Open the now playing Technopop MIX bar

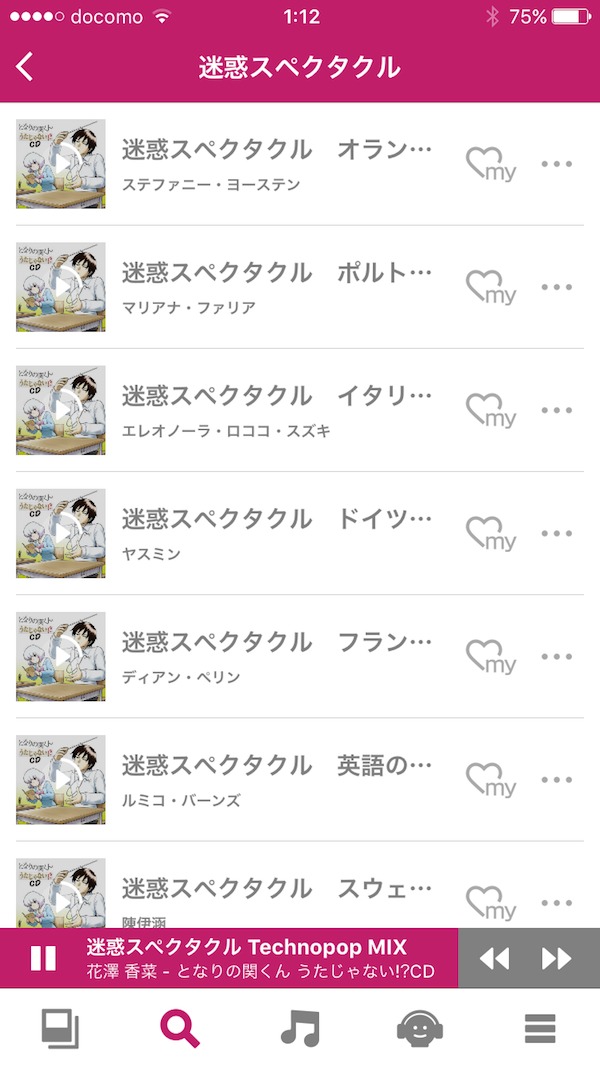(x=260, y=959)
